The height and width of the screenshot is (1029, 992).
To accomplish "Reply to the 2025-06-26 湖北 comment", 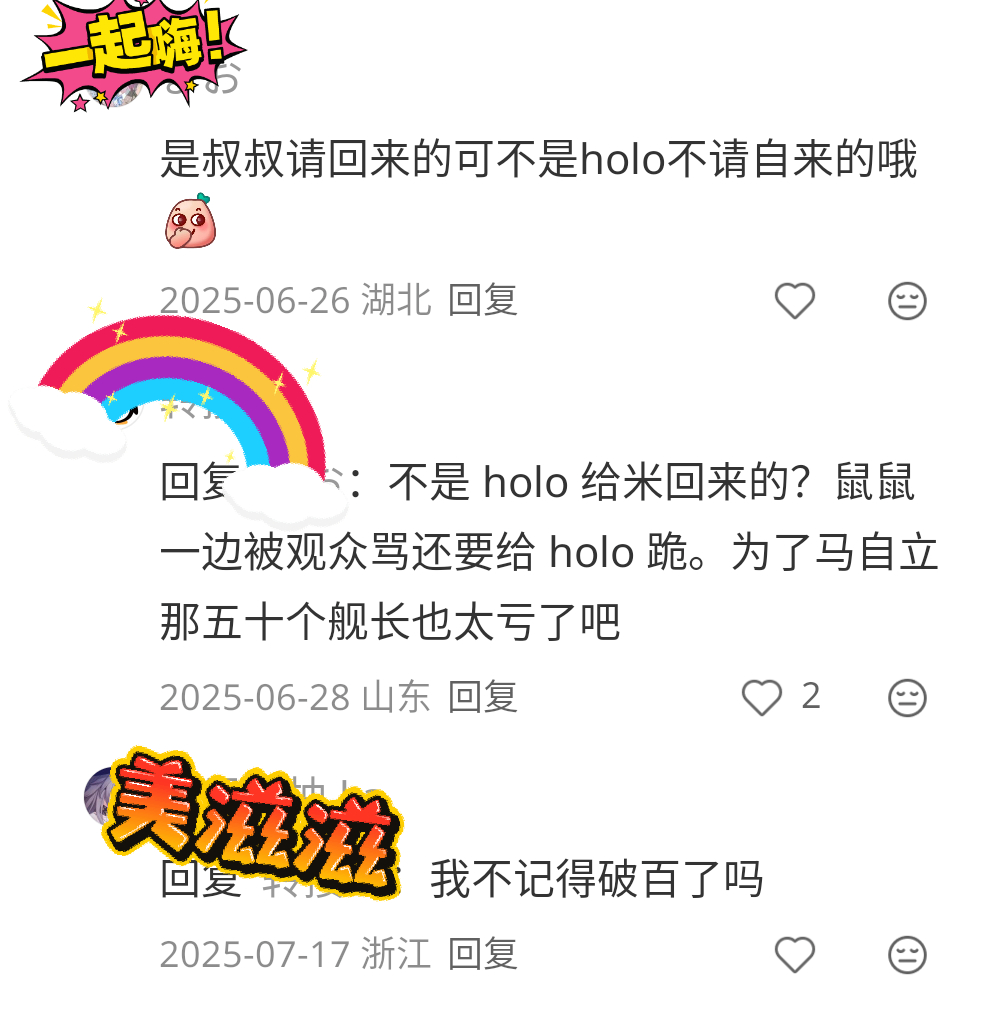I will click(x=482, y=300).
